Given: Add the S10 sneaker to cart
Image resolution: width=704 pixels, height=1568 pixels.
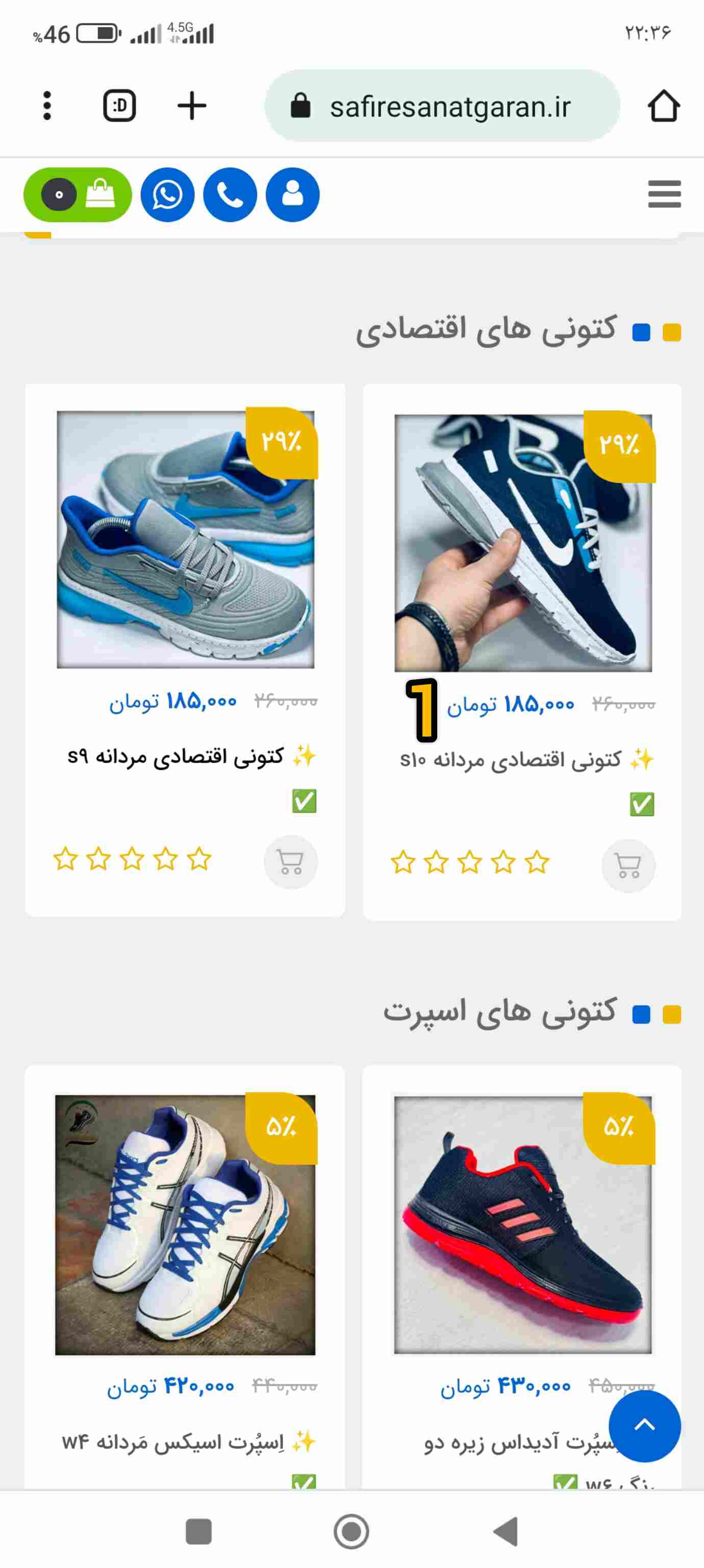Looking at the screenshot, I should coord(628,866).
